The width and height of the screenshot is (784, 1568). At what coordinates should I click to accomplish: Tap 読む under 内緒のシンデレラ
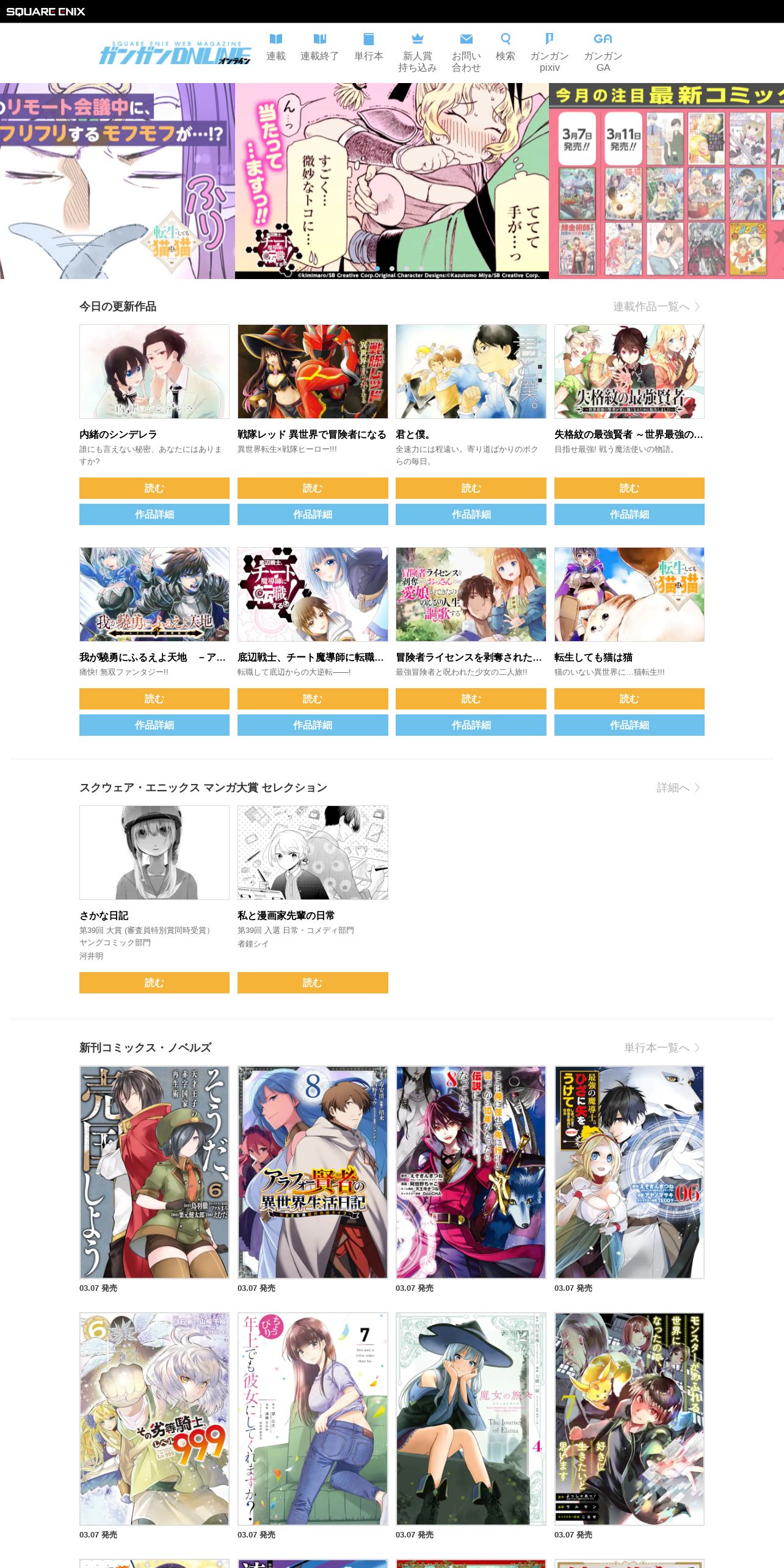pos(154,488)
